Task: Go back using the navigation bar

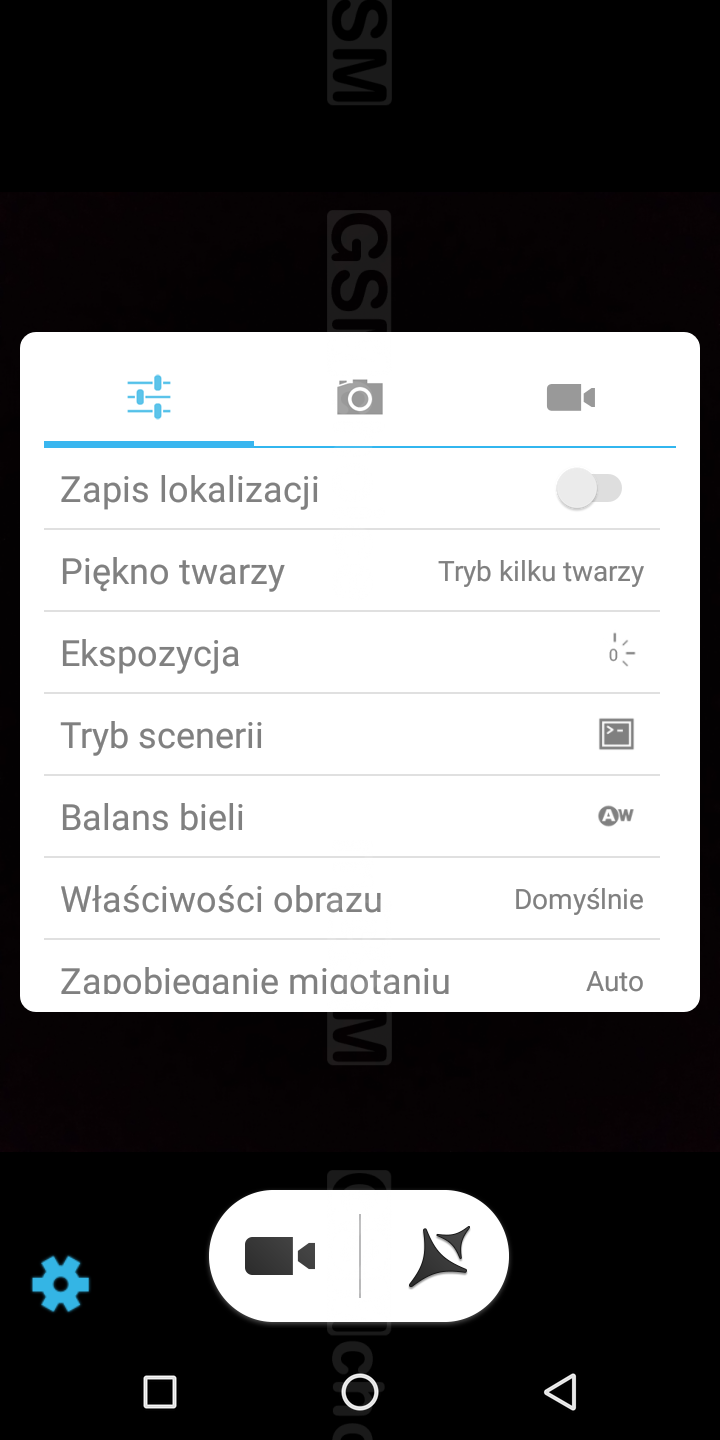Action: point(560,1391)
